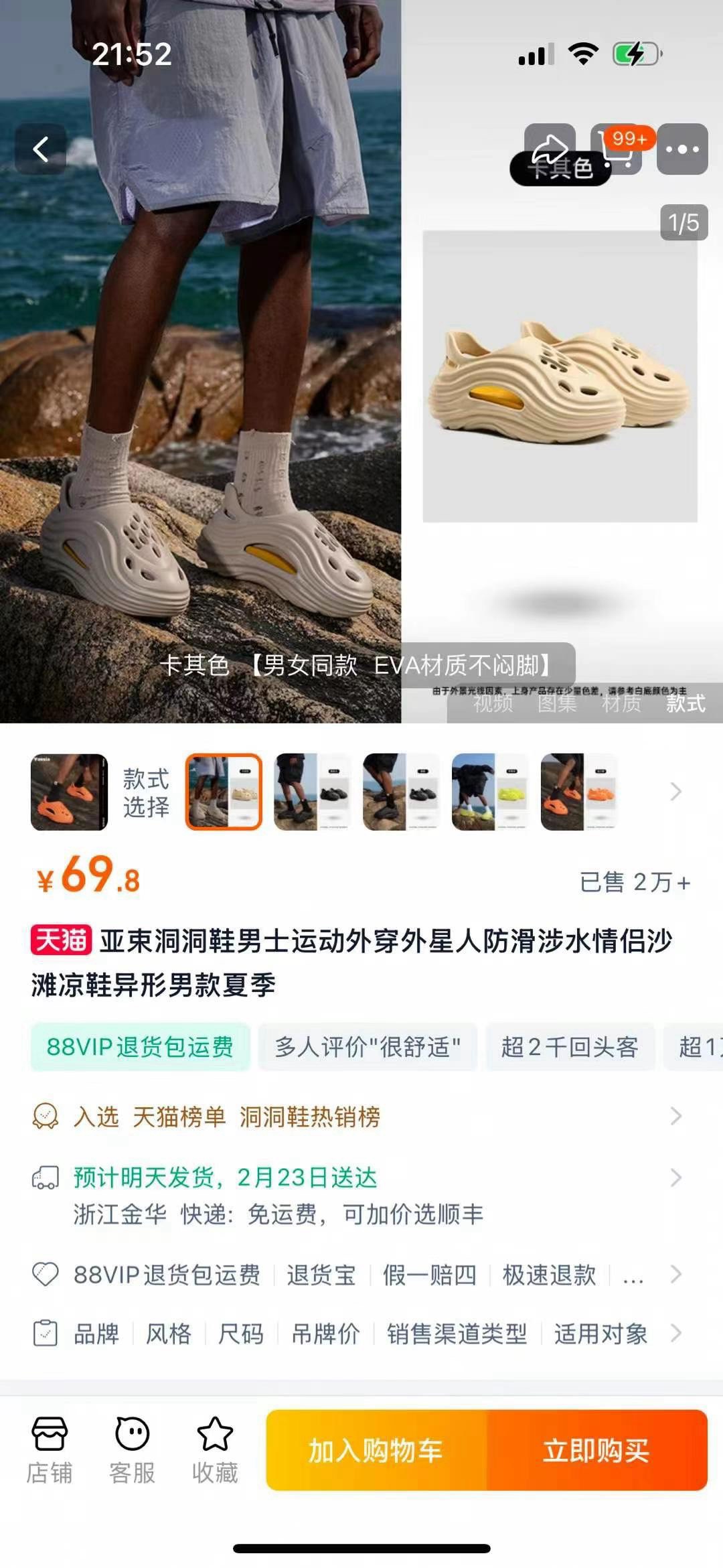The height and width of the screenshot is (1568, 723).
Task: Visit the 店铺 store page
Action: tap(50, 1451)
